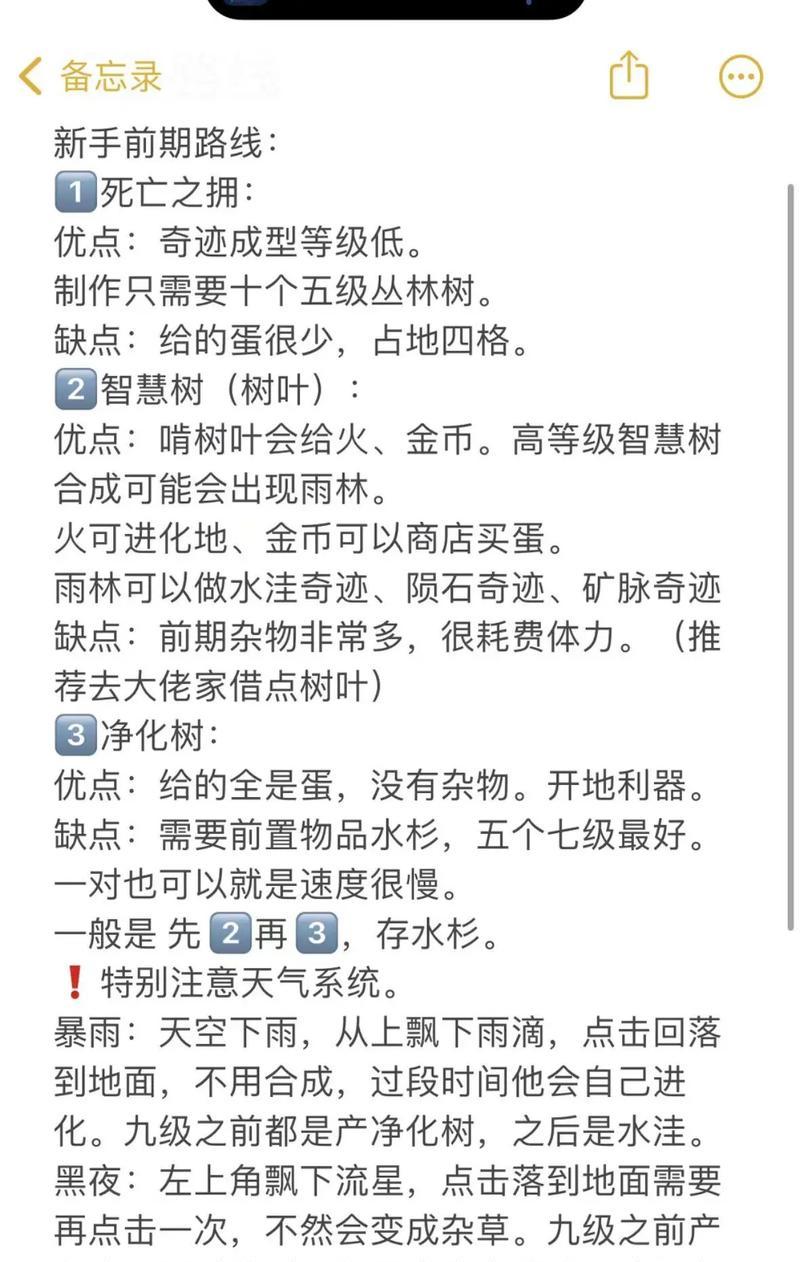
Task: Open the more options menu
Action: 741,76
